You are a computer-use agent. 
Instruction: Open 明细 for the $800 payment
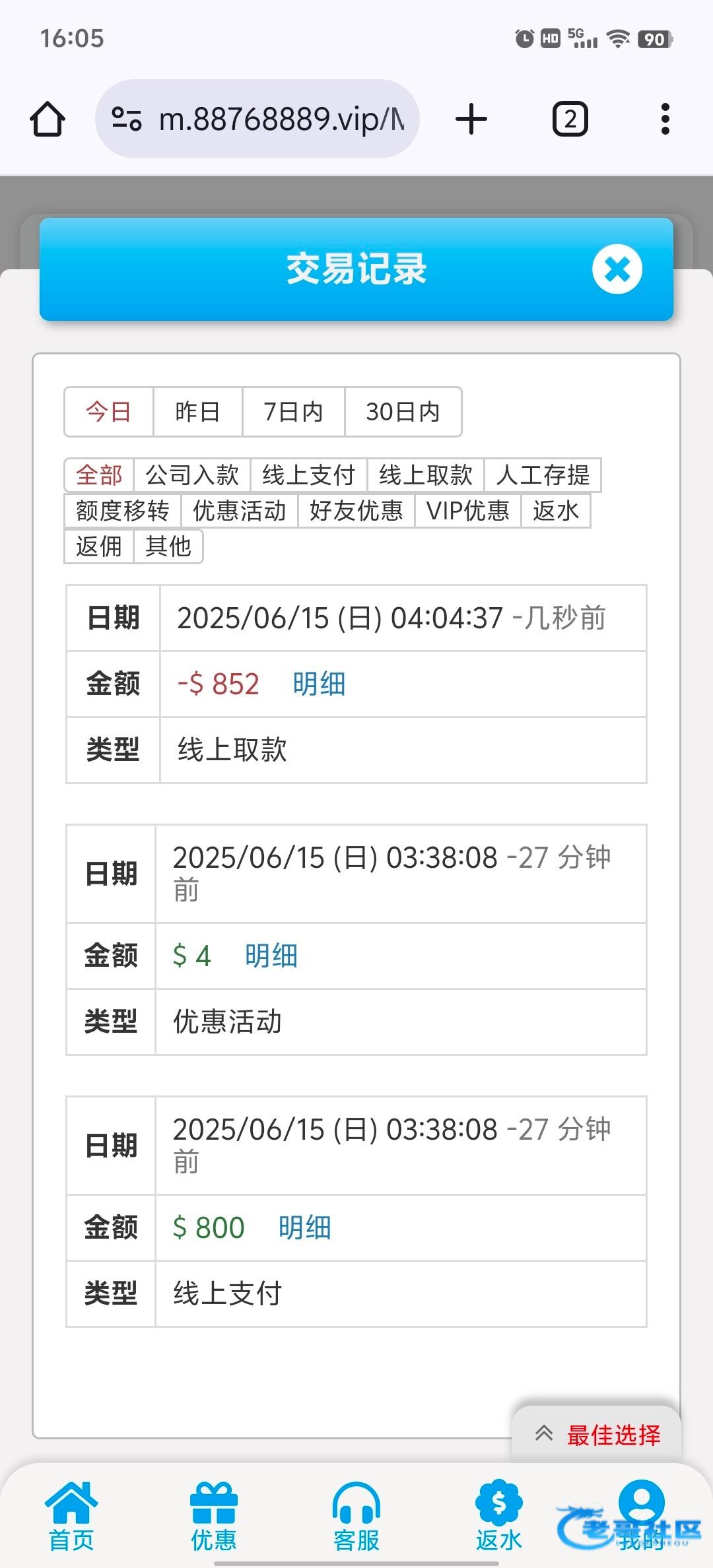pyautogui.click(x=304, y=1227)
